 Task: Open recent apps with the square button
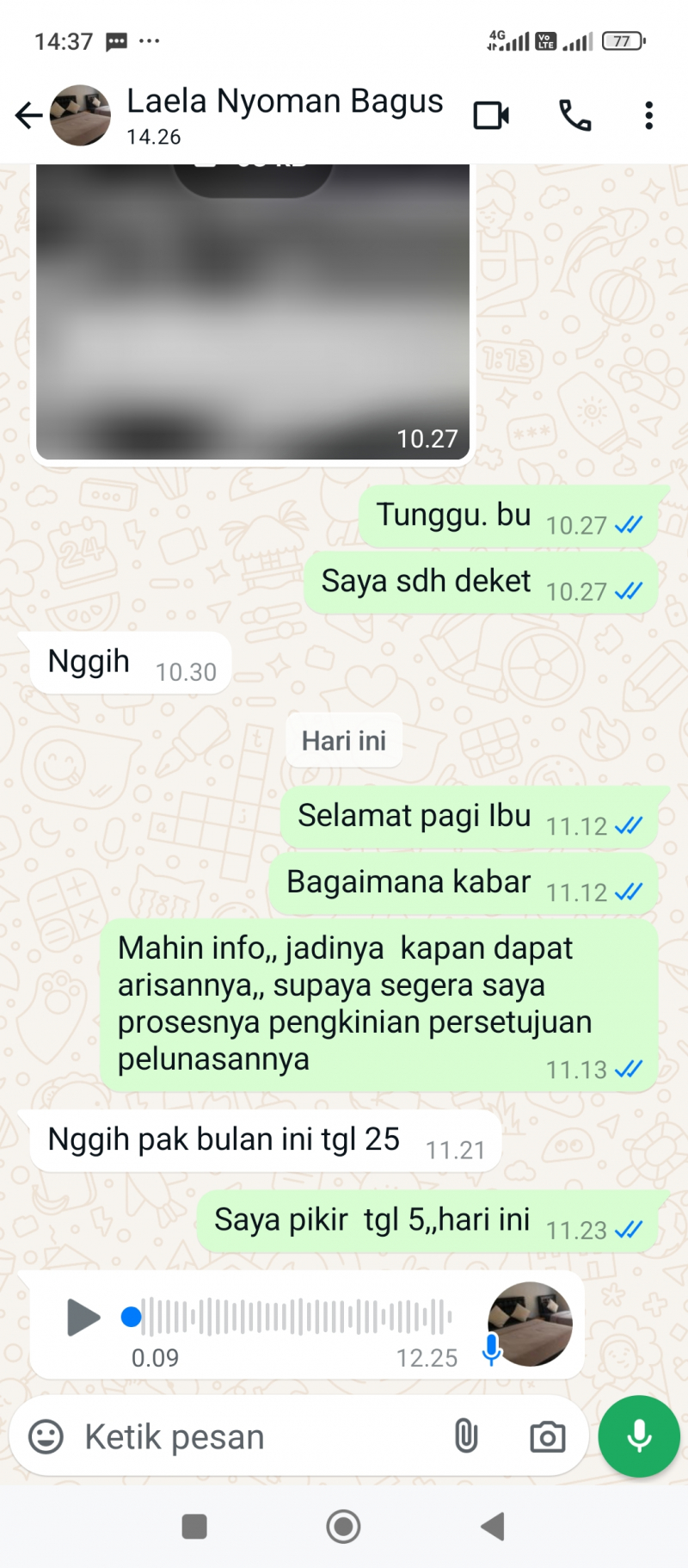pos(194,1527)
